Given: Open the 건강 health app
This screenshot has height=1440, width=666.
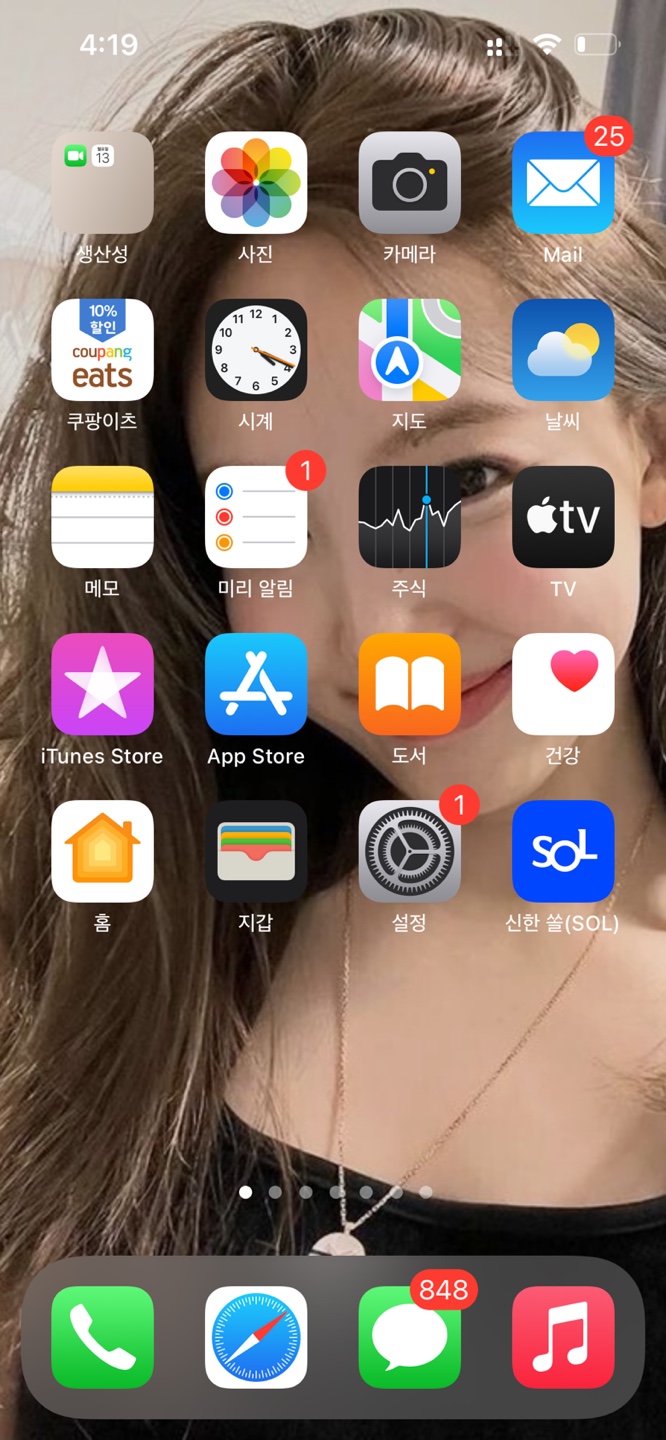Looking at the screenshot, I should [x=563, y=684].
